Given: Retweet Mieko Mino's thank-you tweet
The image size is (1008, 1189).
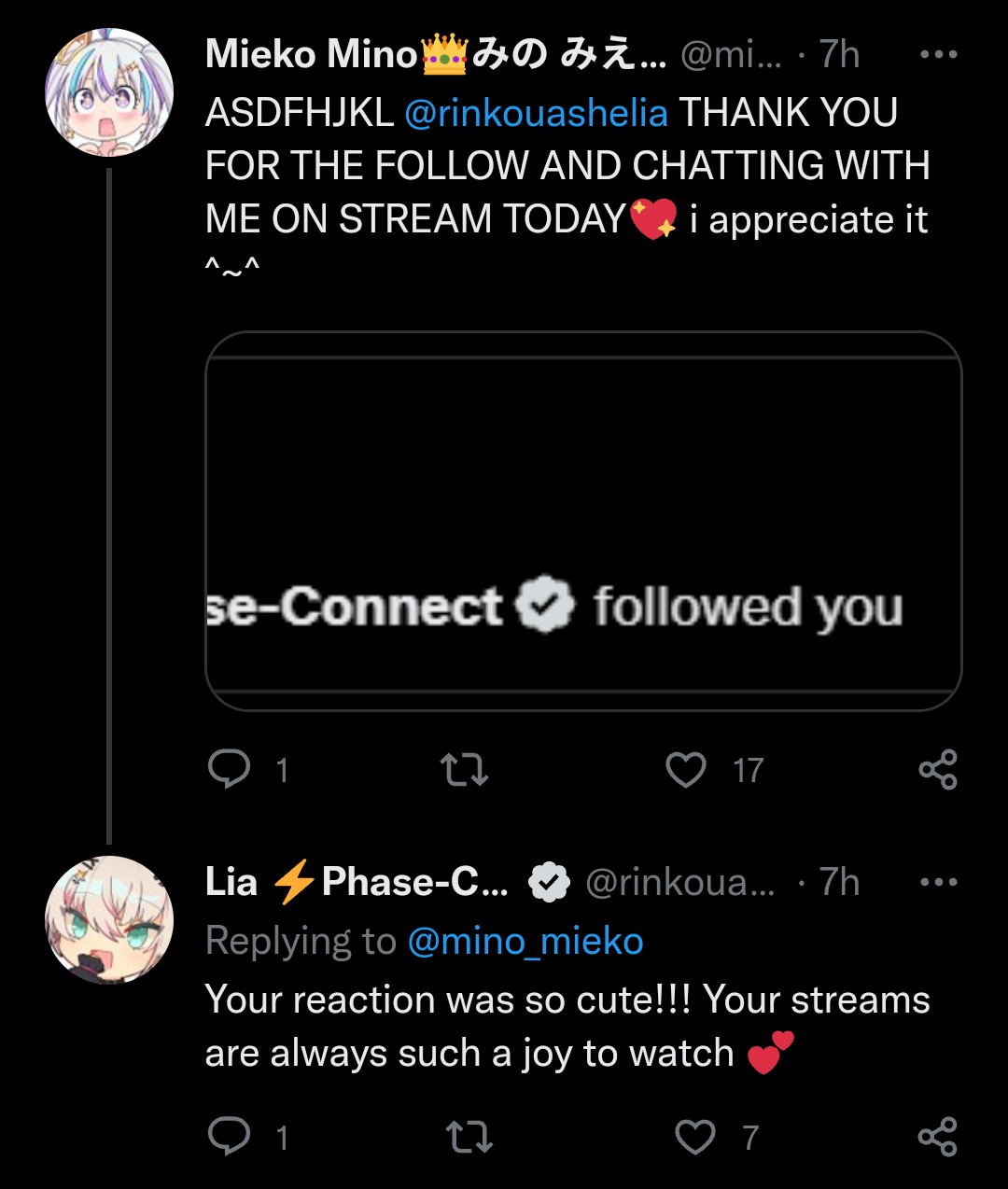Looking at the screenshot, I should 464,770.
